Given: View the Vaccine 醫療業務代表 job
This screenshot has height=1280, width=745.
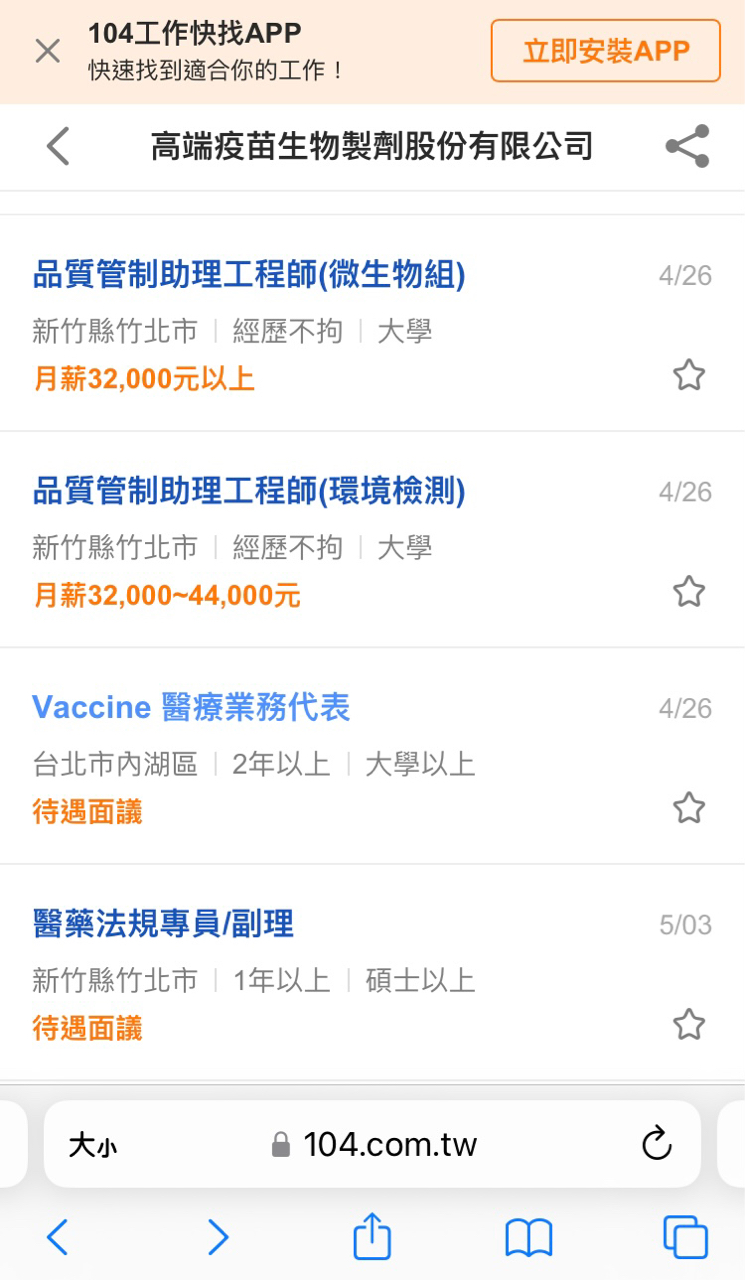Looking at the screenshot, I should 191,708.
